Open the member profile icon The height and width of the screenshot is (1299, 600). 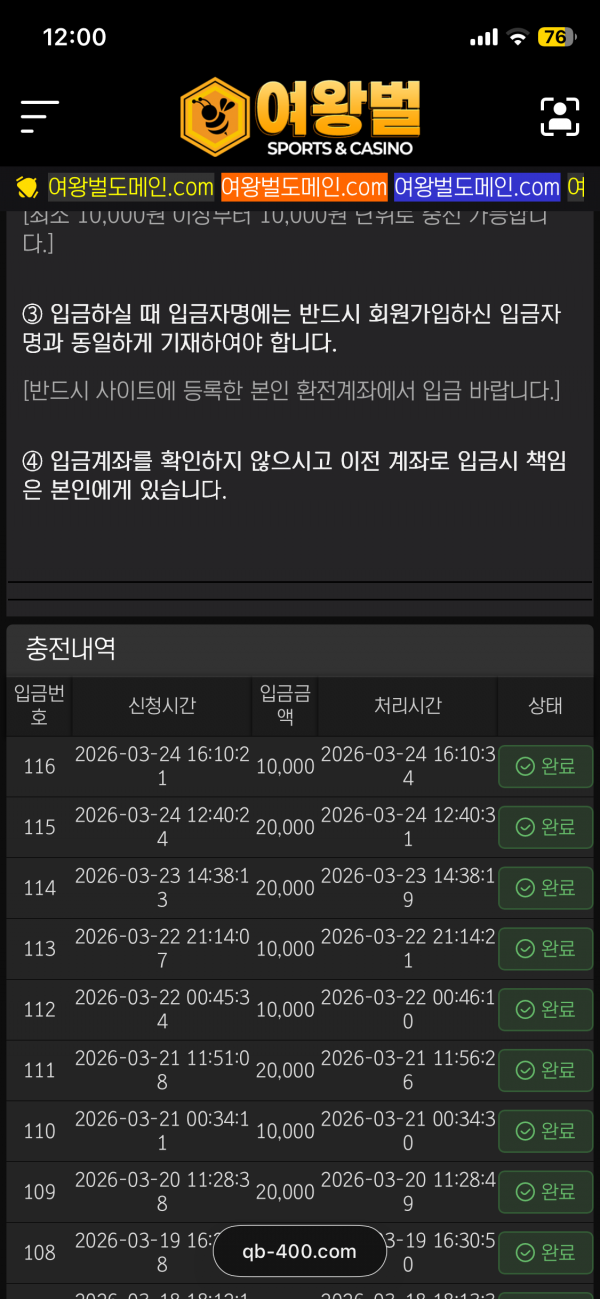point(560,117)
